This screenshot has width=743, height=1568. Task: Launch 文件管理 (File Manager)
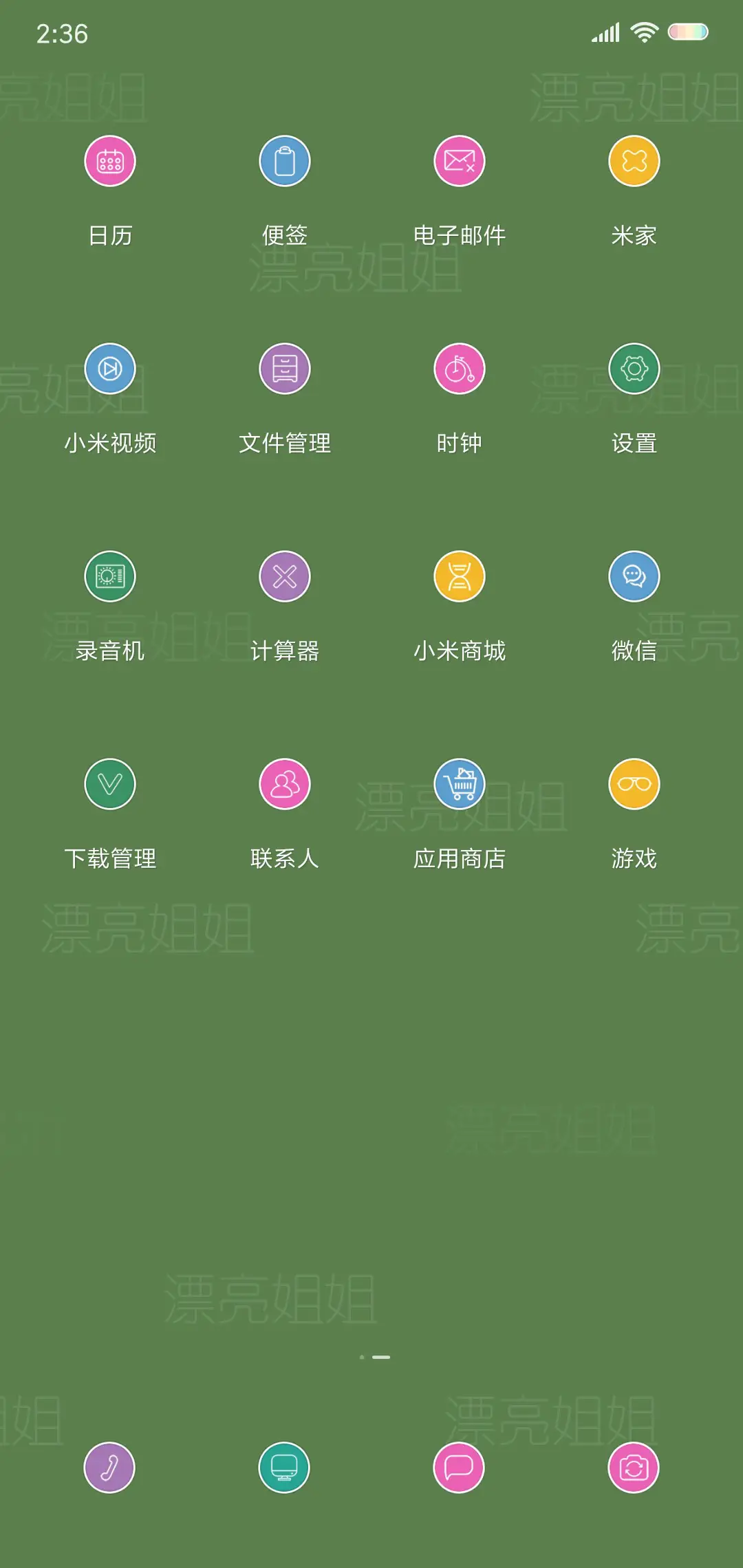pyautogui.click(x=284, y=369)
